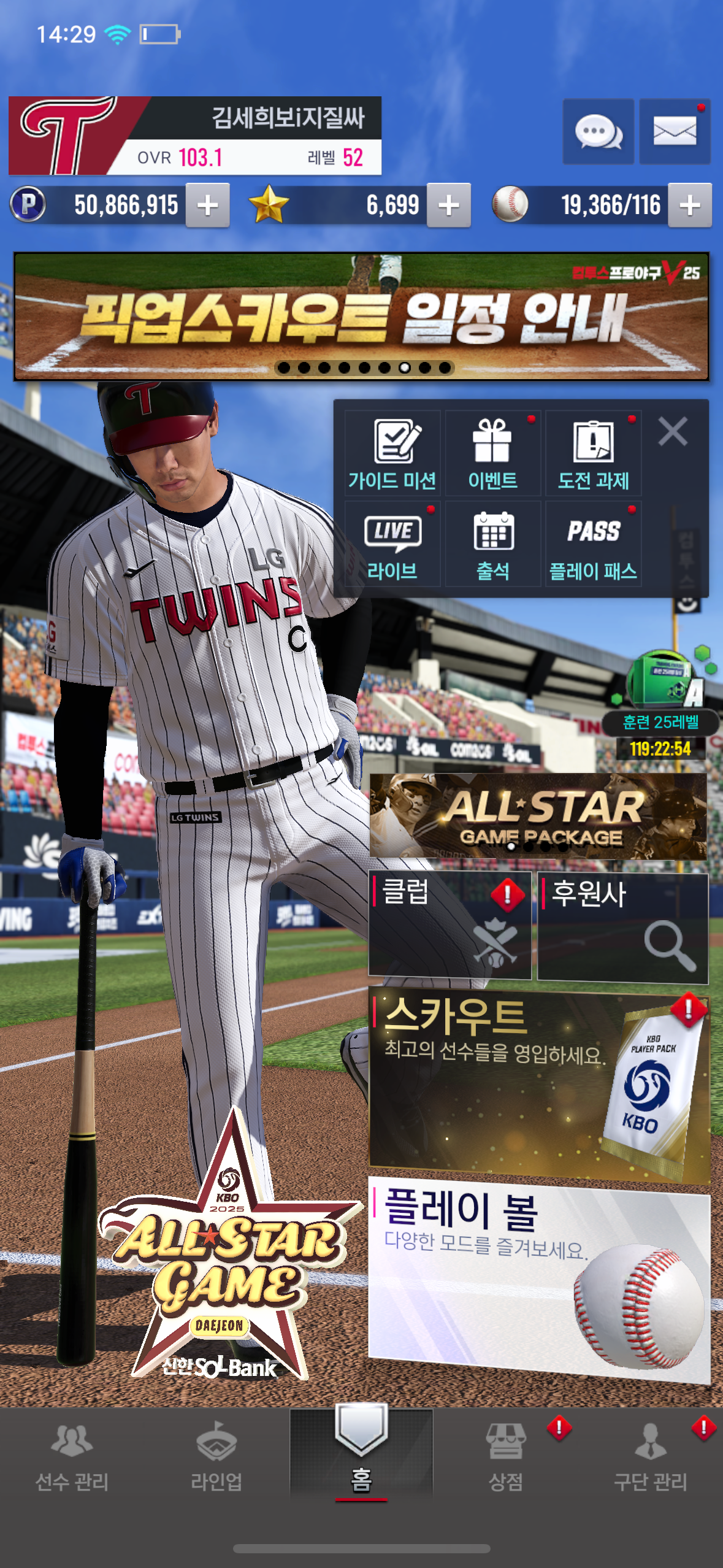Open 가이드 미션
The image size is (723, 1568).
(x=392, y=454)
